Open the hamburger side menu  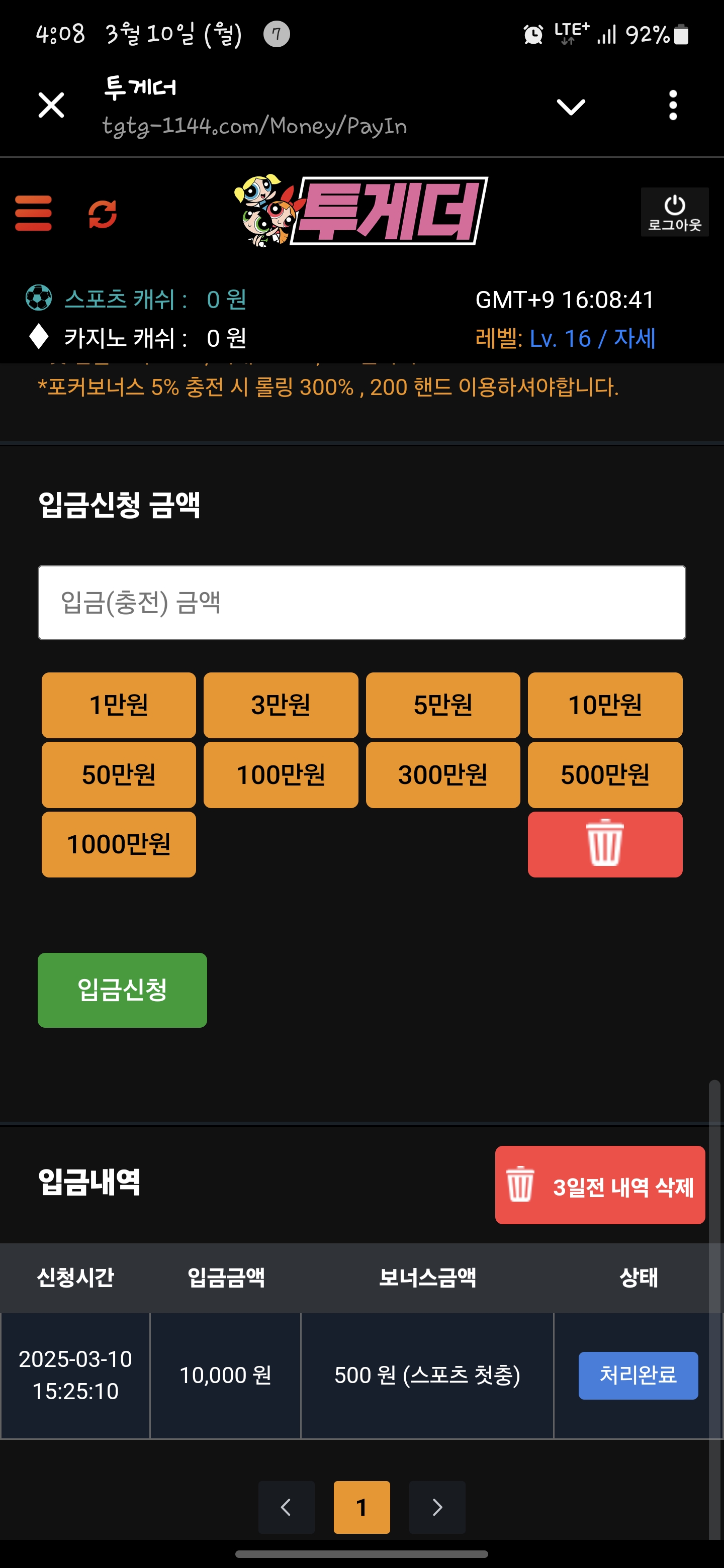click(34, 213)
